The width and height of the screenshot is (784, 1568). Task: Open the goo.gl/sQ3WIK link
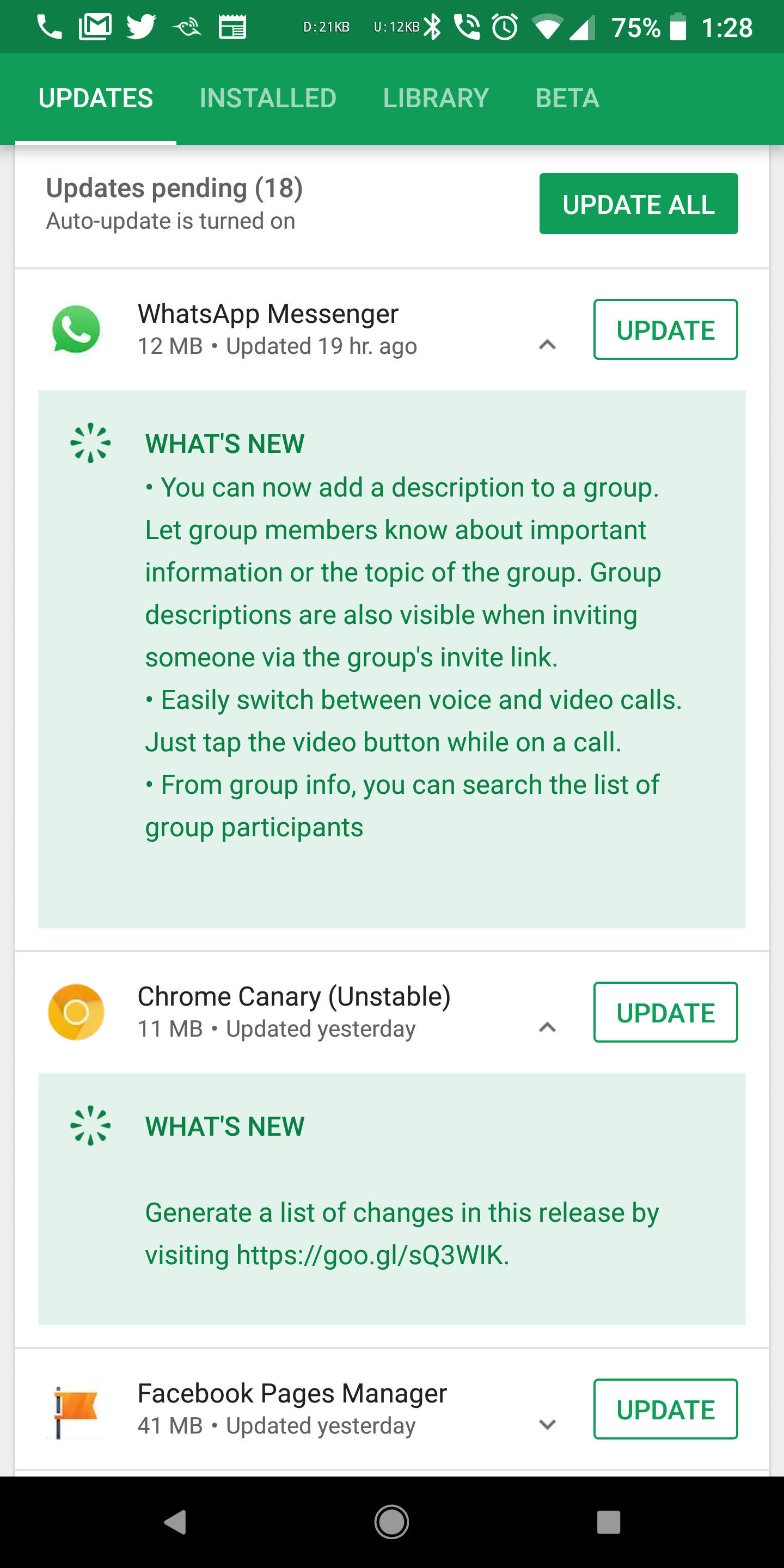pyautogui.click(x=371, y=1254)
